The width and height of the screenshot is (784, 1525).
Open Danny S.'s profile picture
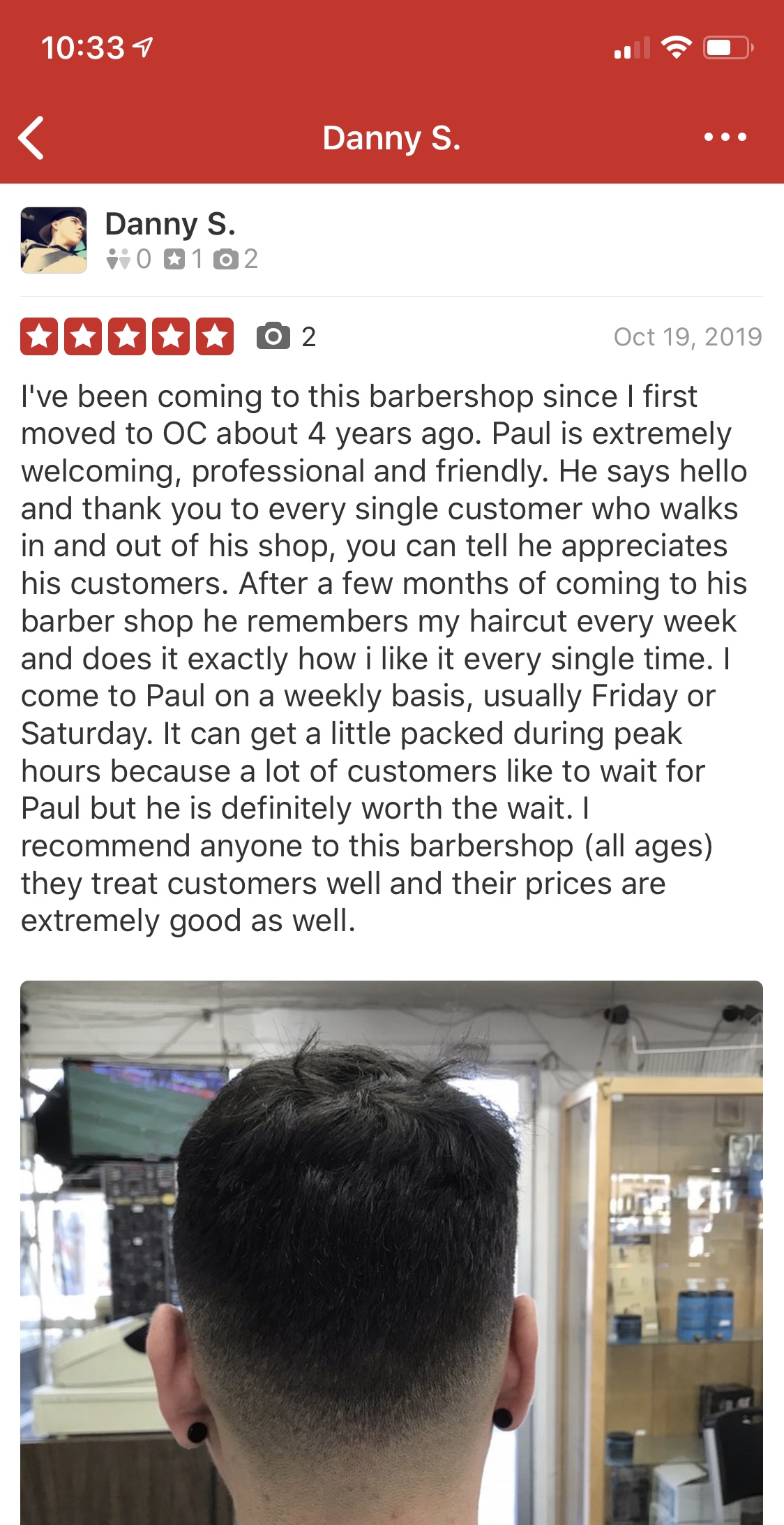click(x=54, y=240)
